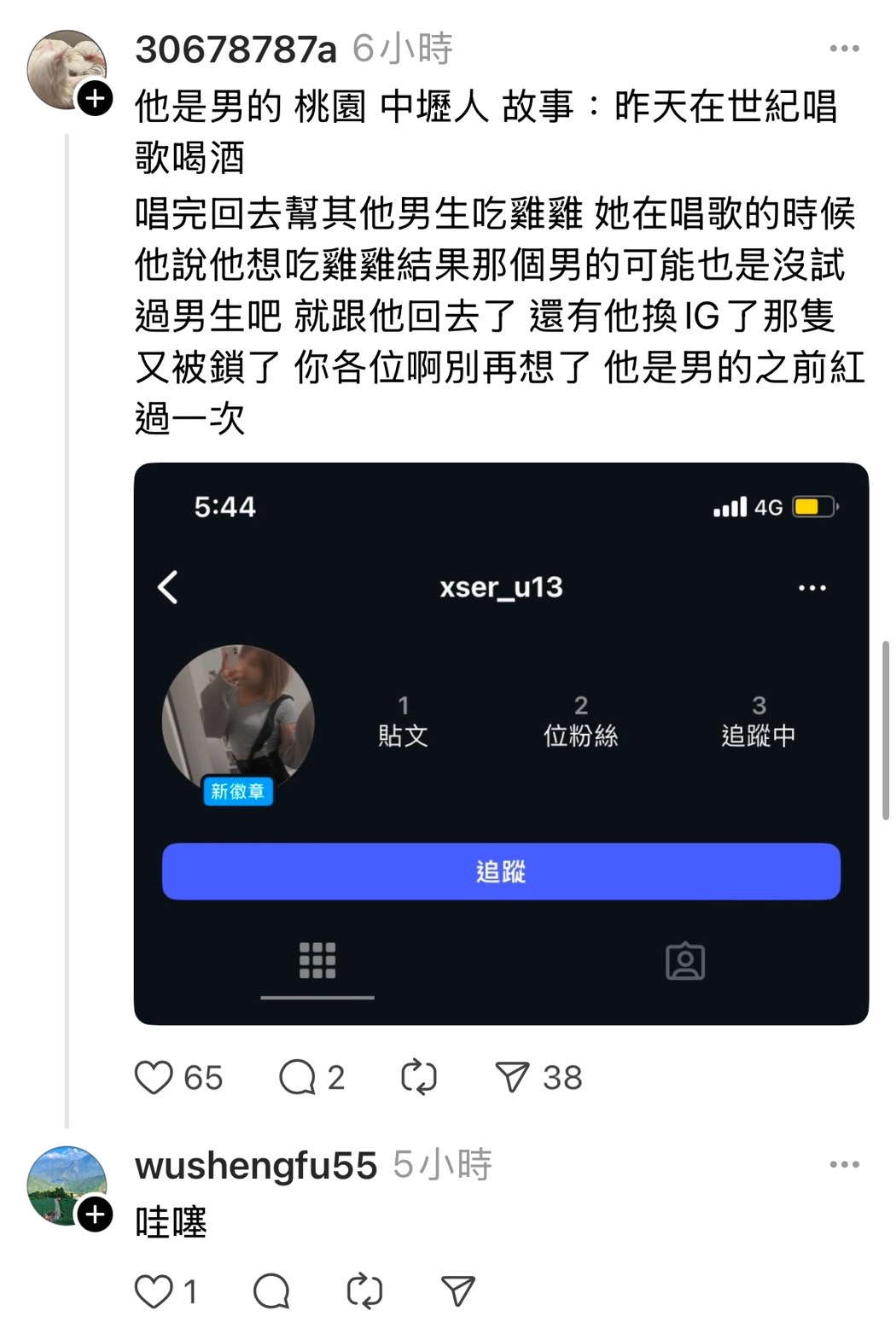Viewport: 896px width, 1328px height.
Task: Open wushengfu55's profile from the username
Action: (x=255, y=1166)
